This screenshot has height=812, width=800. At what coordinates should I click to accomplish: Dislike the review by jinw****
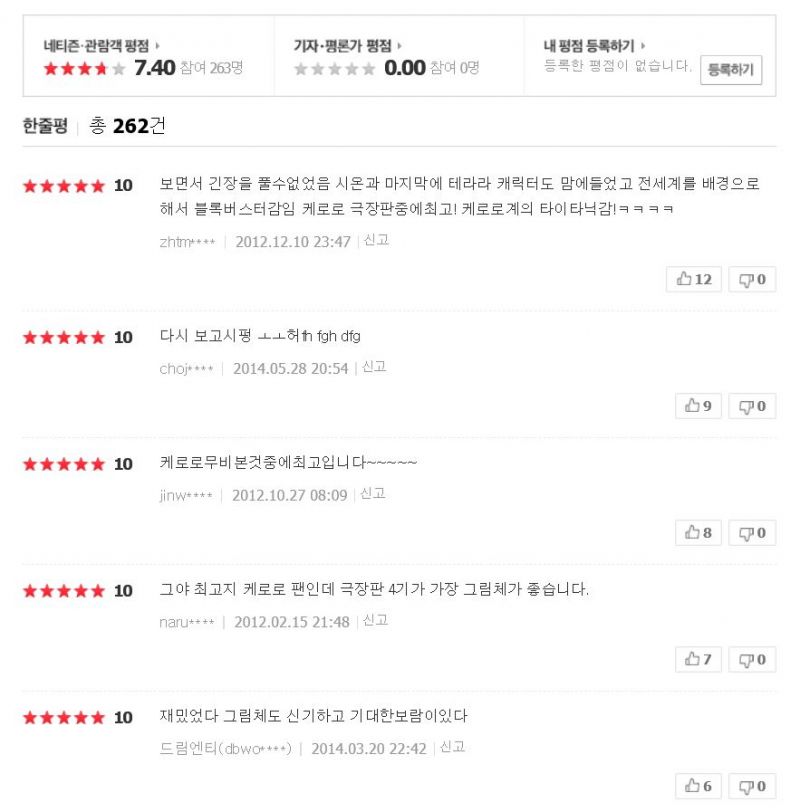[x=752, y=533]
